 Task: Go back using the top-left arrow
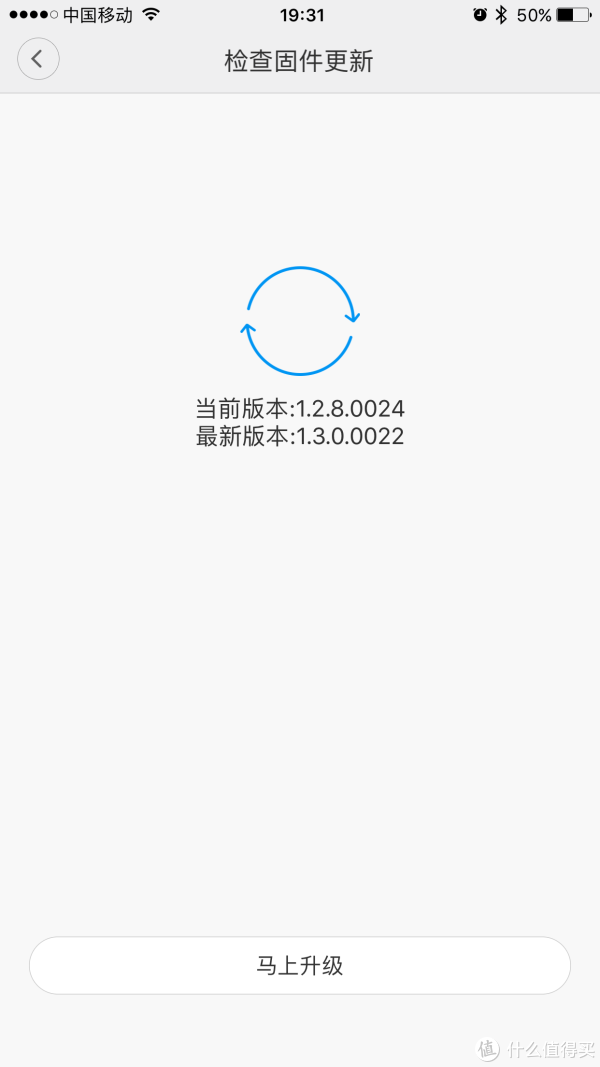pos(38,59)
